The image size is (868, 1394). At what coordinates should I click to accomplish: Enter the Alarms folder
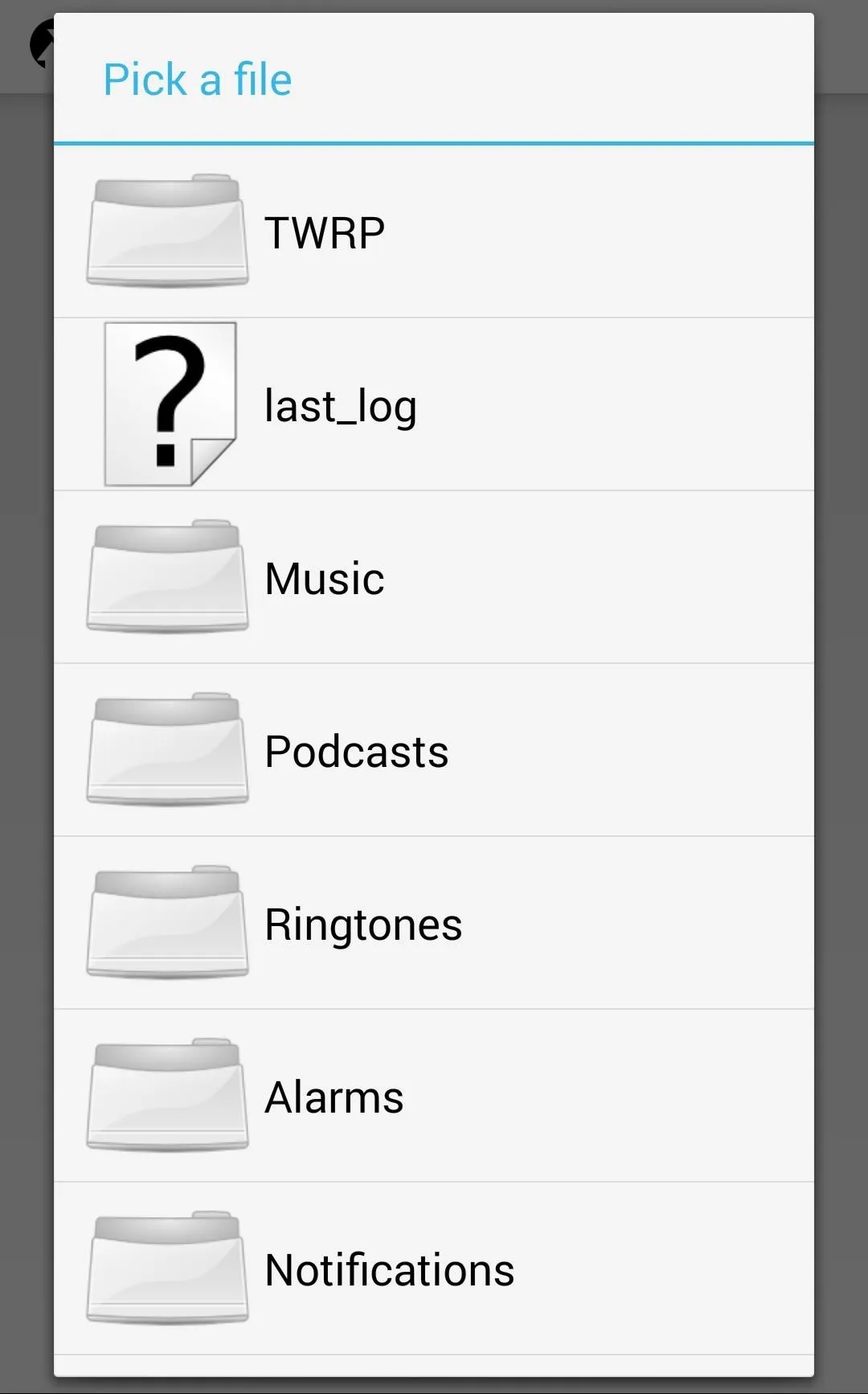point(434,1096)
